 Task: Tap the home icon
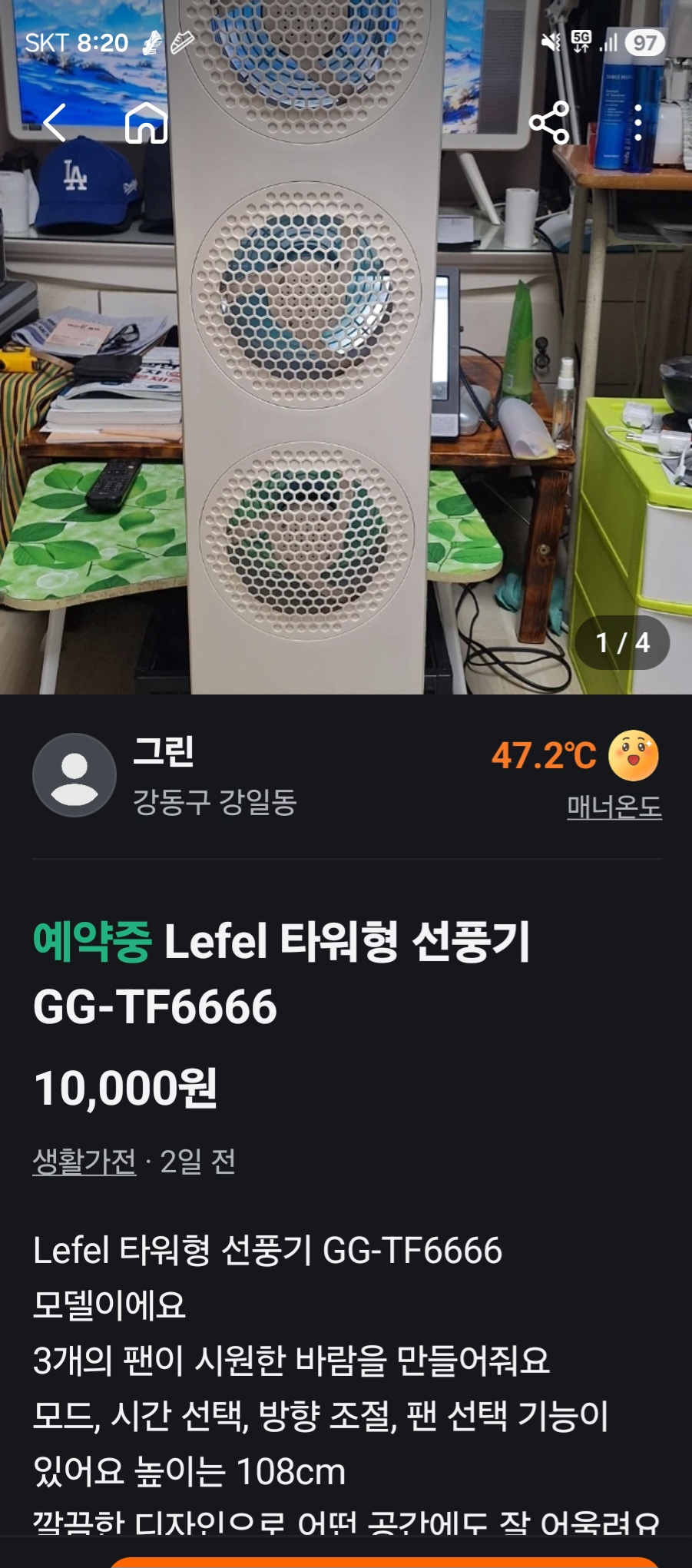click(x=146, y=123)
